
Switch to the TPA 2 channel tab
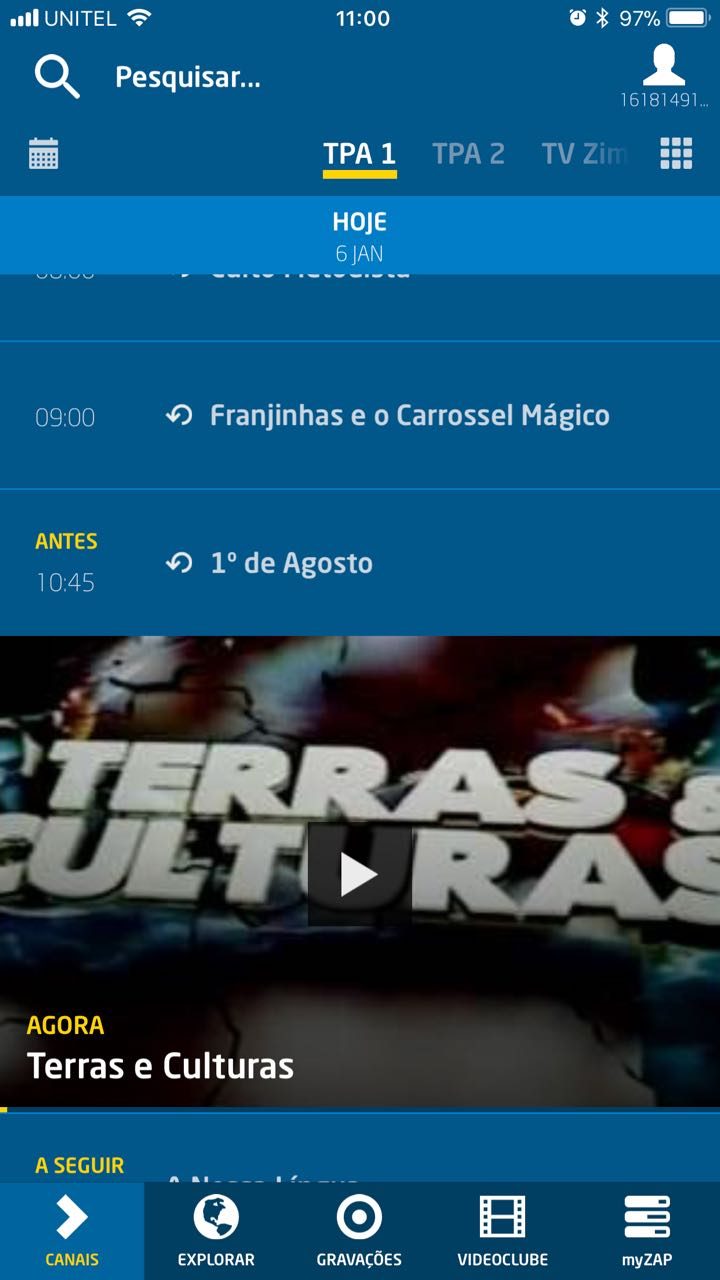click(468, 154)
